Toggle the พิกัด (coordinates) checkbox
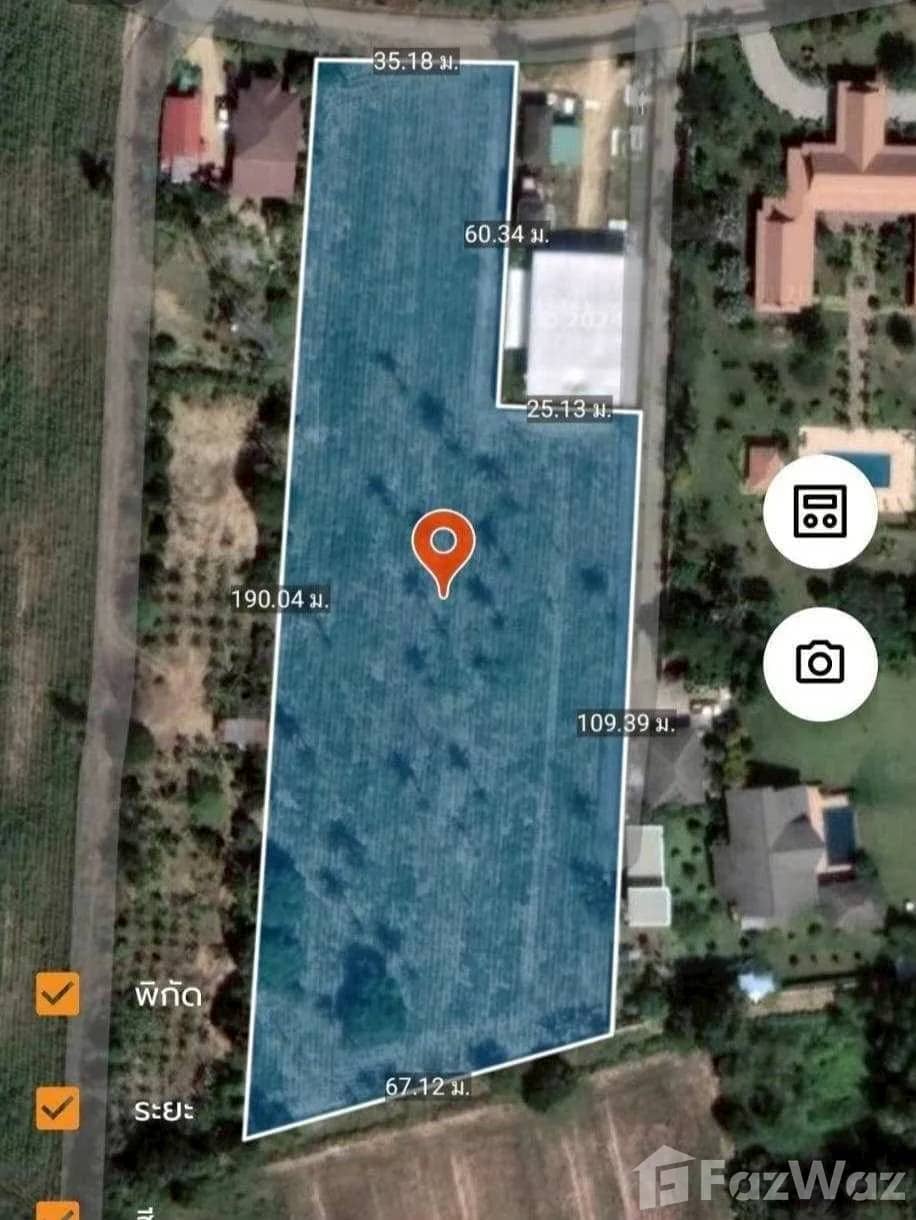 pos(55,993)
